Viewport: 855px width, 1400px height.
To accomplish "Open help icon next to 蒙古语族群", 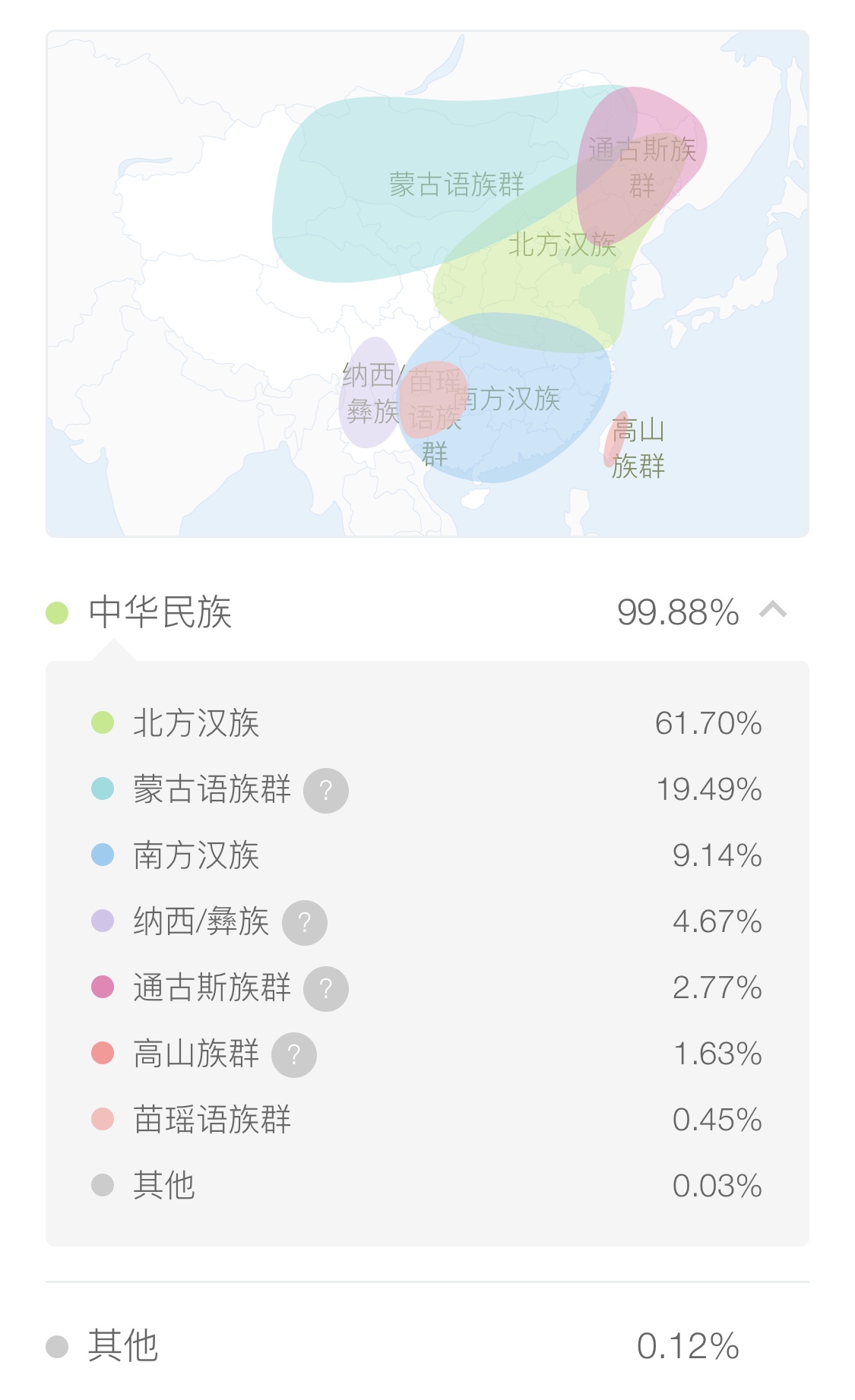I will pyautogui.click(x=326, y=791).
